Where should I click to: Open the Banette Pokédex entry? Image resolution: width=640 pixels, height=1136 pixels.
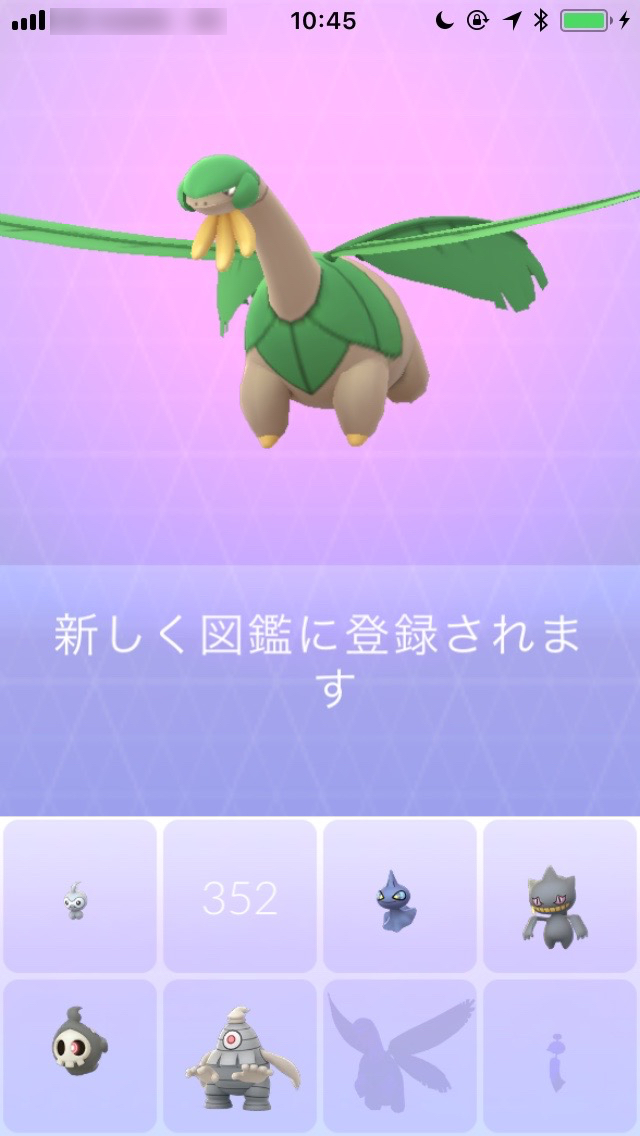click(559, 897)
